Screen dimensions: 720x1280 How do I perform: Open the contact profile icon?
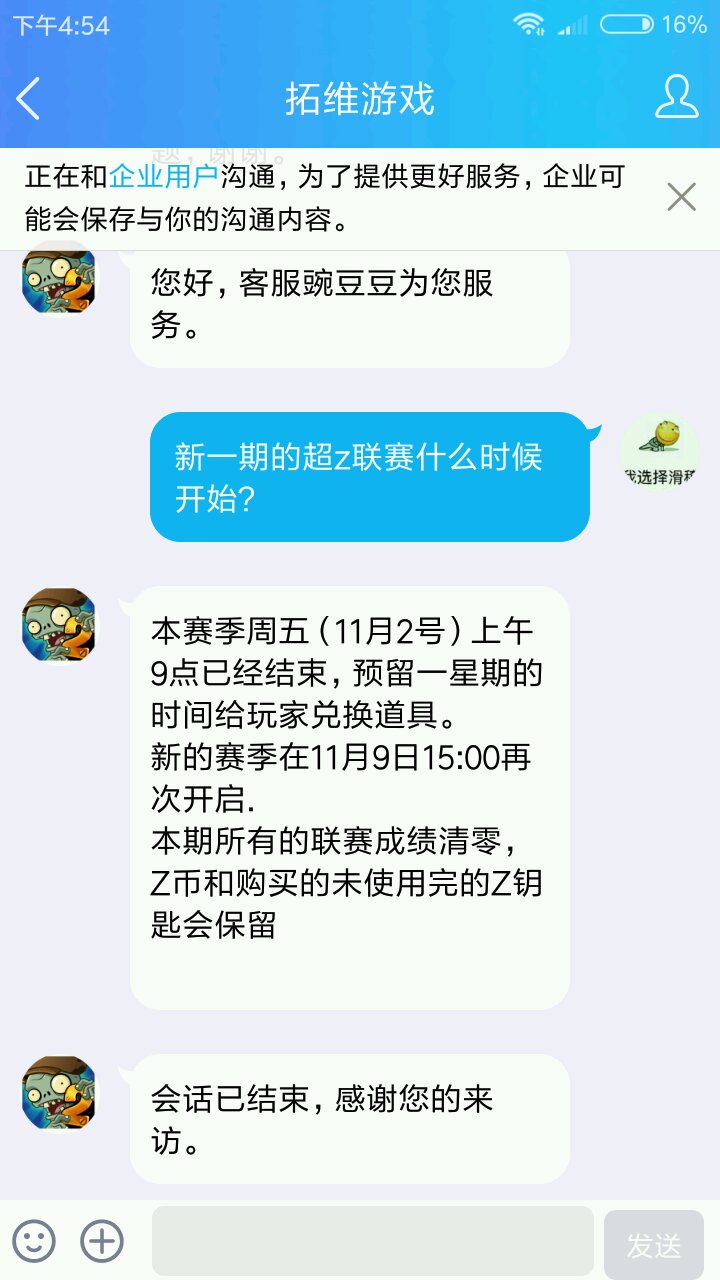[676, 98]
